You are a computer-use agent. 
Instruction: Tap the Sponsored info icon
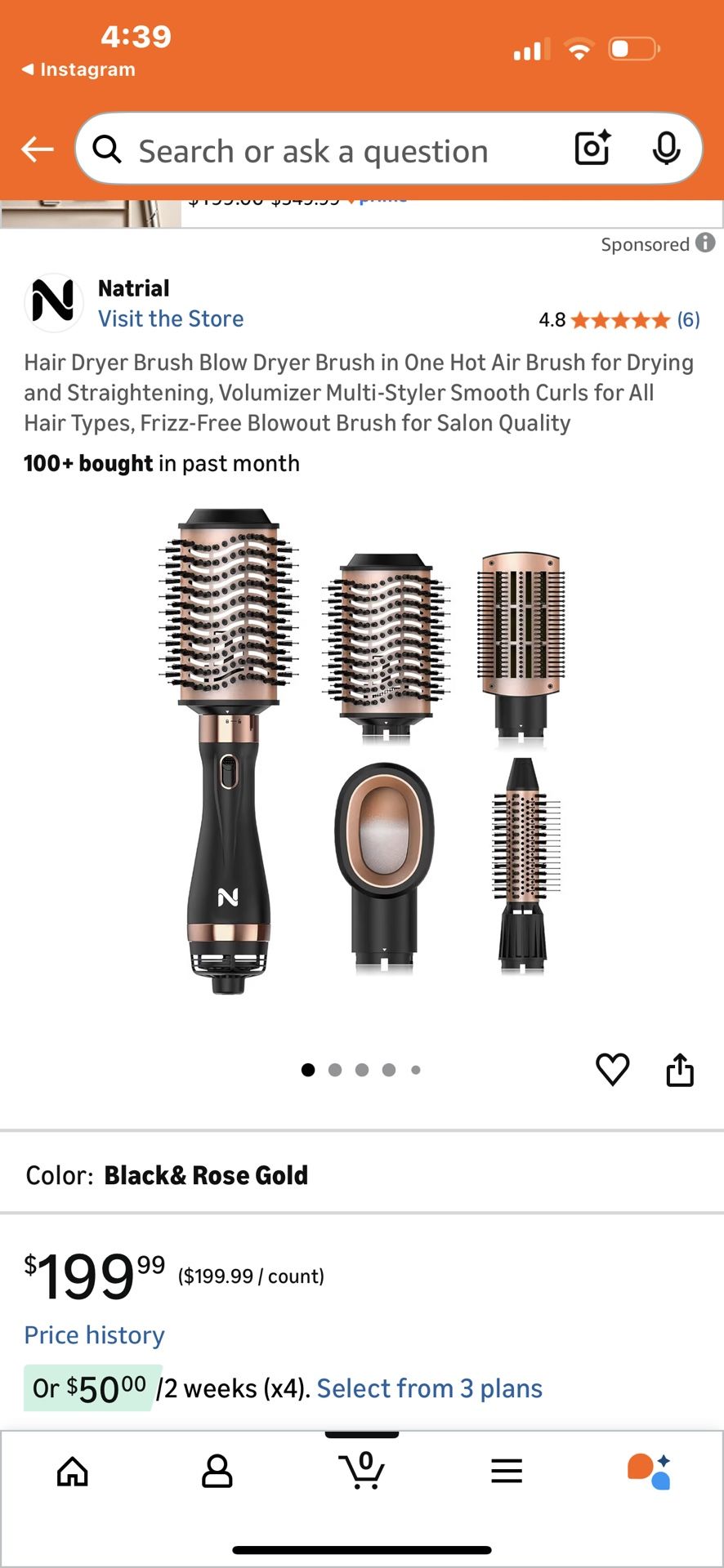coord(704,243)
